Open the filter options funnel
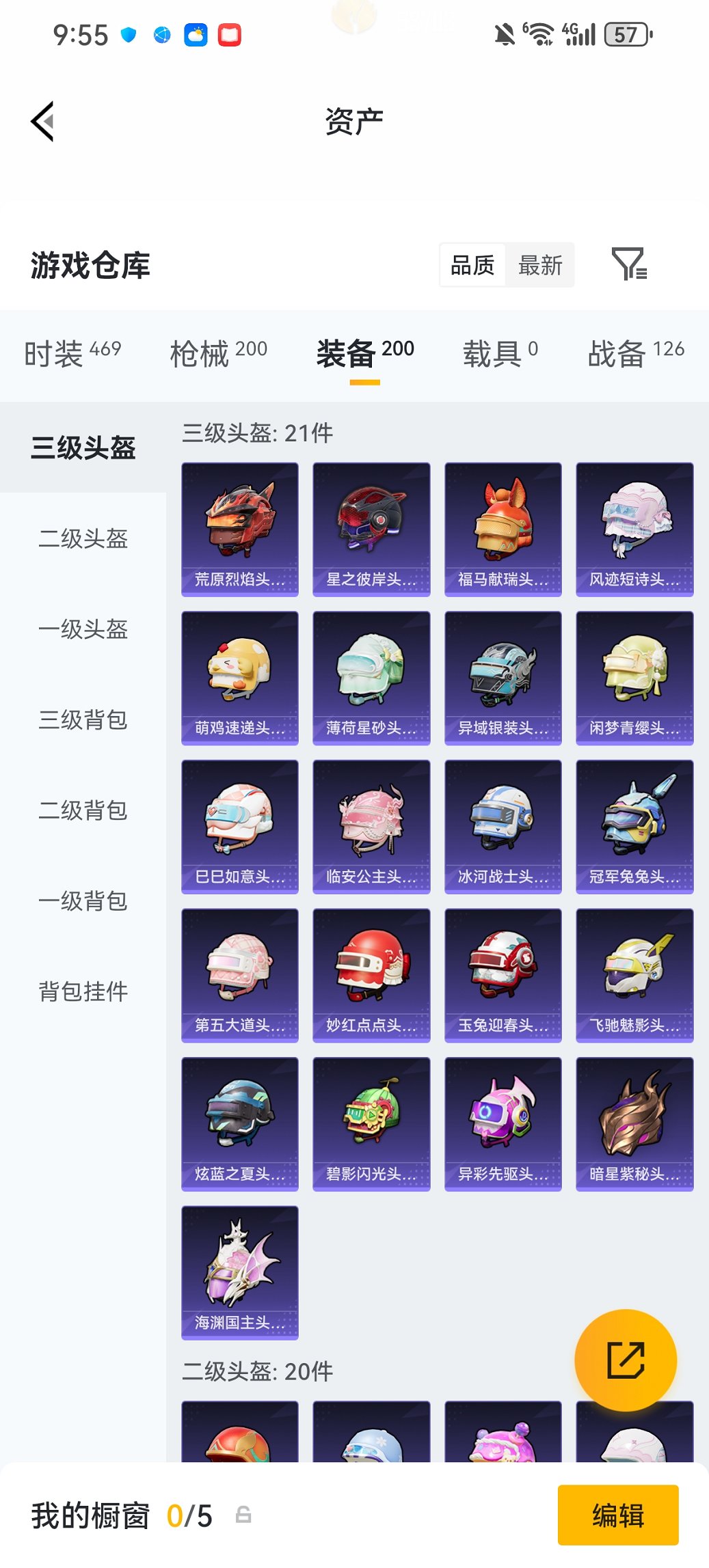Screen dimensions: 709x1568 point(632,264)
